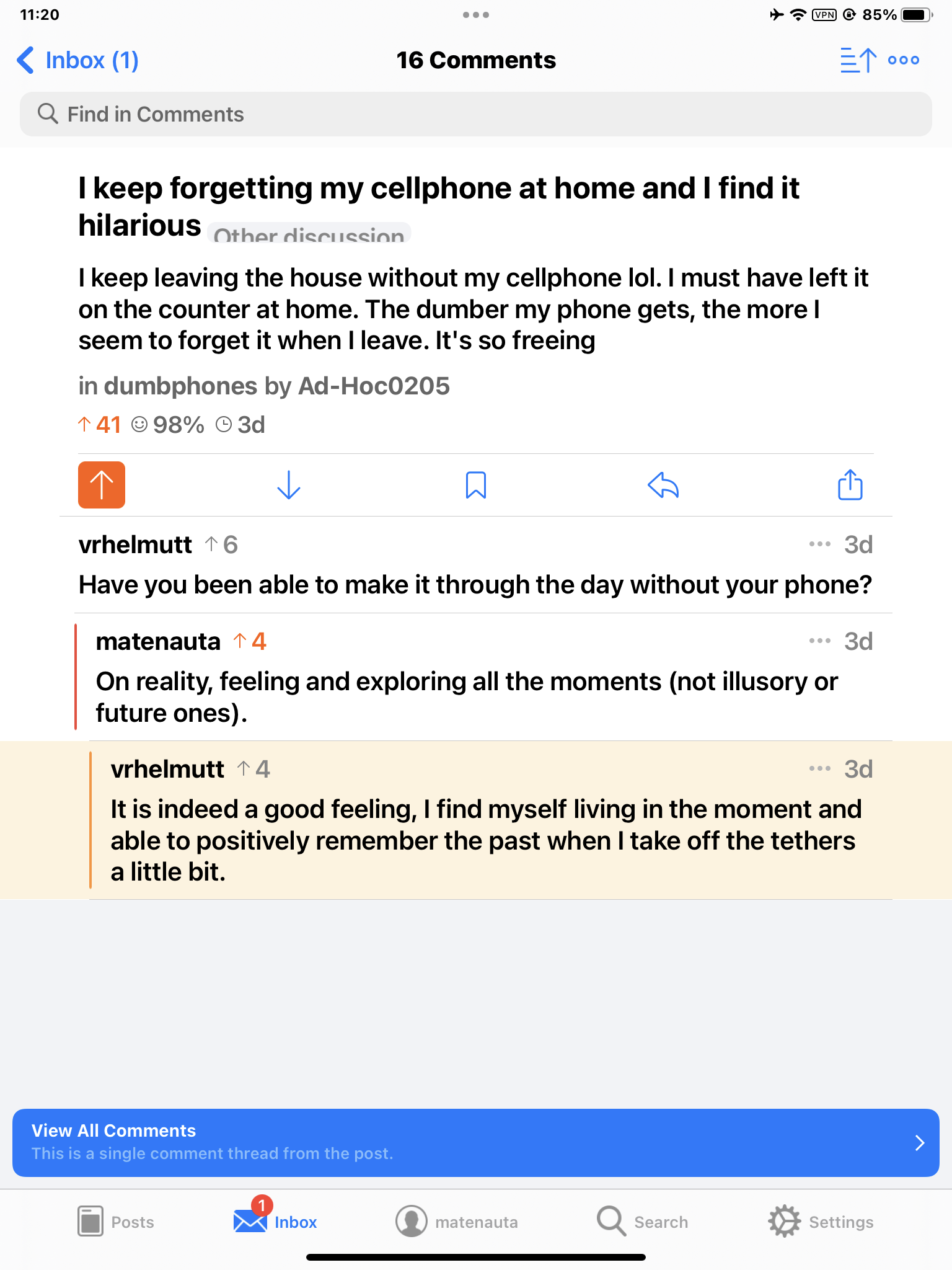Open the dumbphones subreddit link
952x1270 pixels.
click(180, 386)
